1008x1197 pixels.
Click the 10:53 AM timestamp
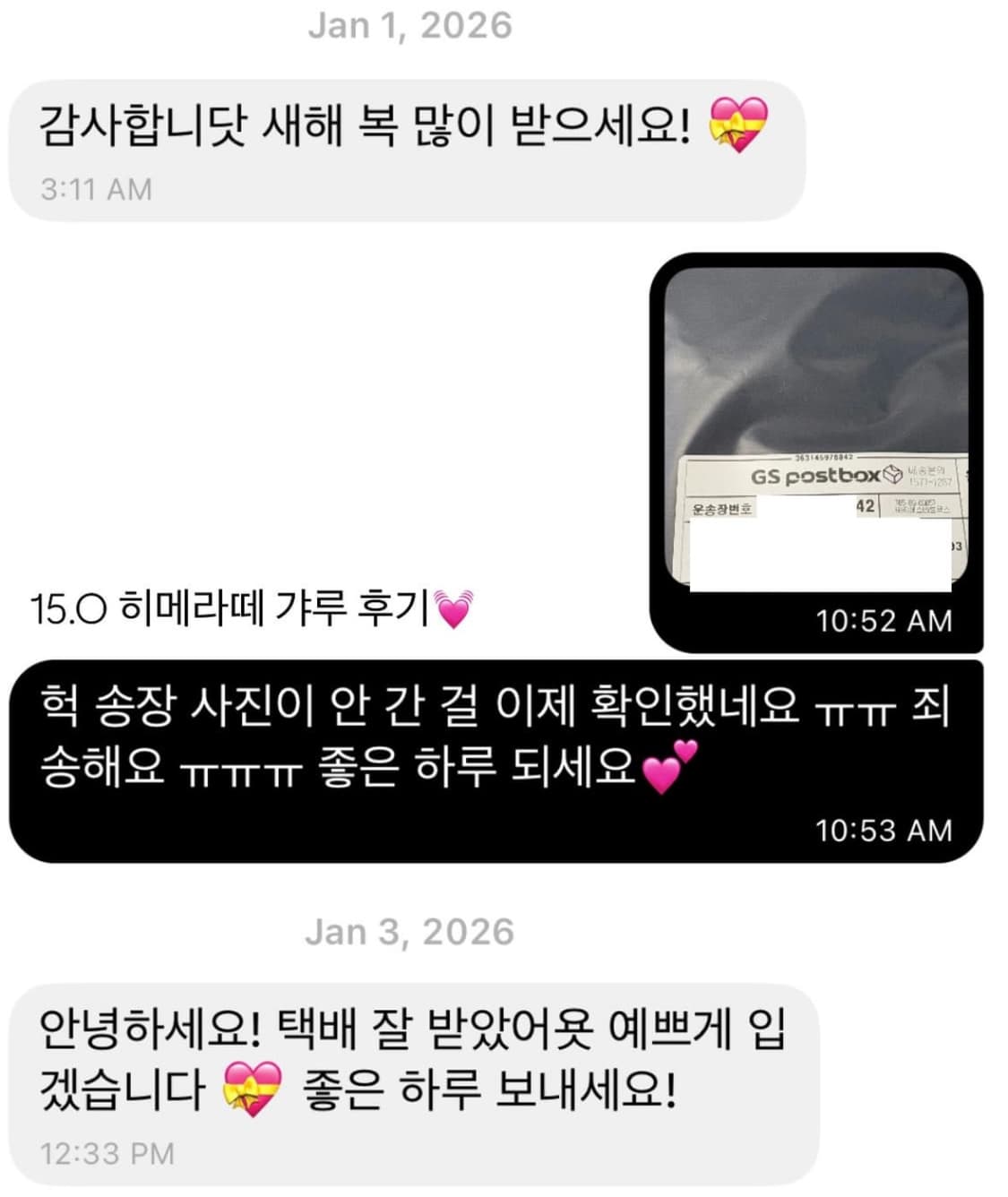pos(883,831)
